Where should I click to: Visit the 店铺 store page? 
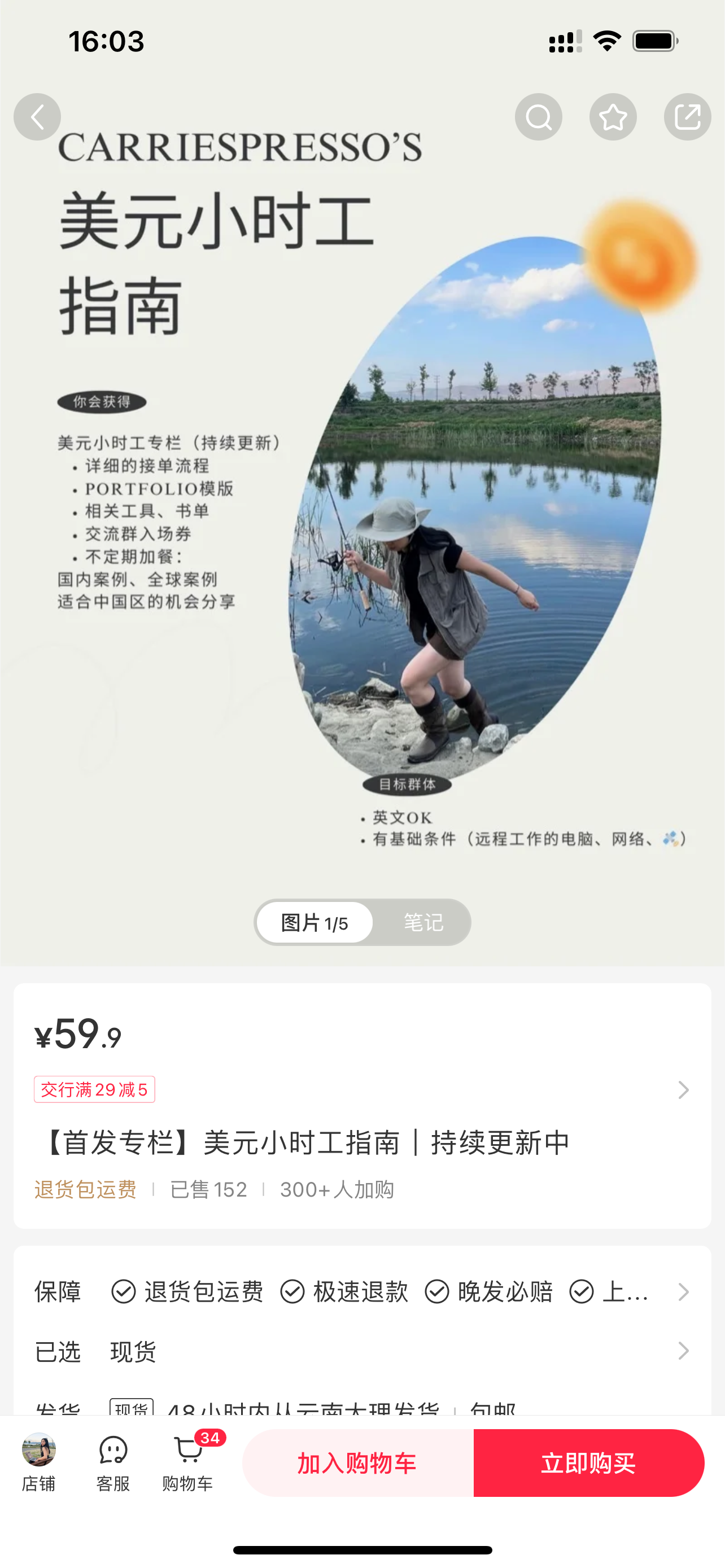click(x=39, y=1462)
